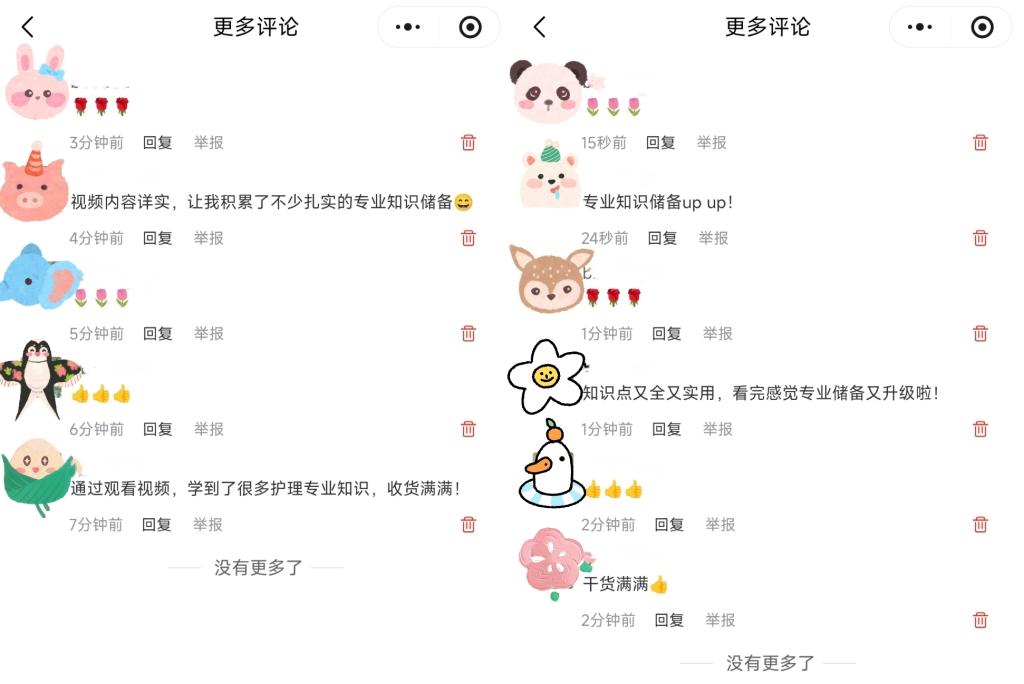Report the comment posted 24秒前
1024x684 pixels.
pyautogui.click(x=714, y=238)
